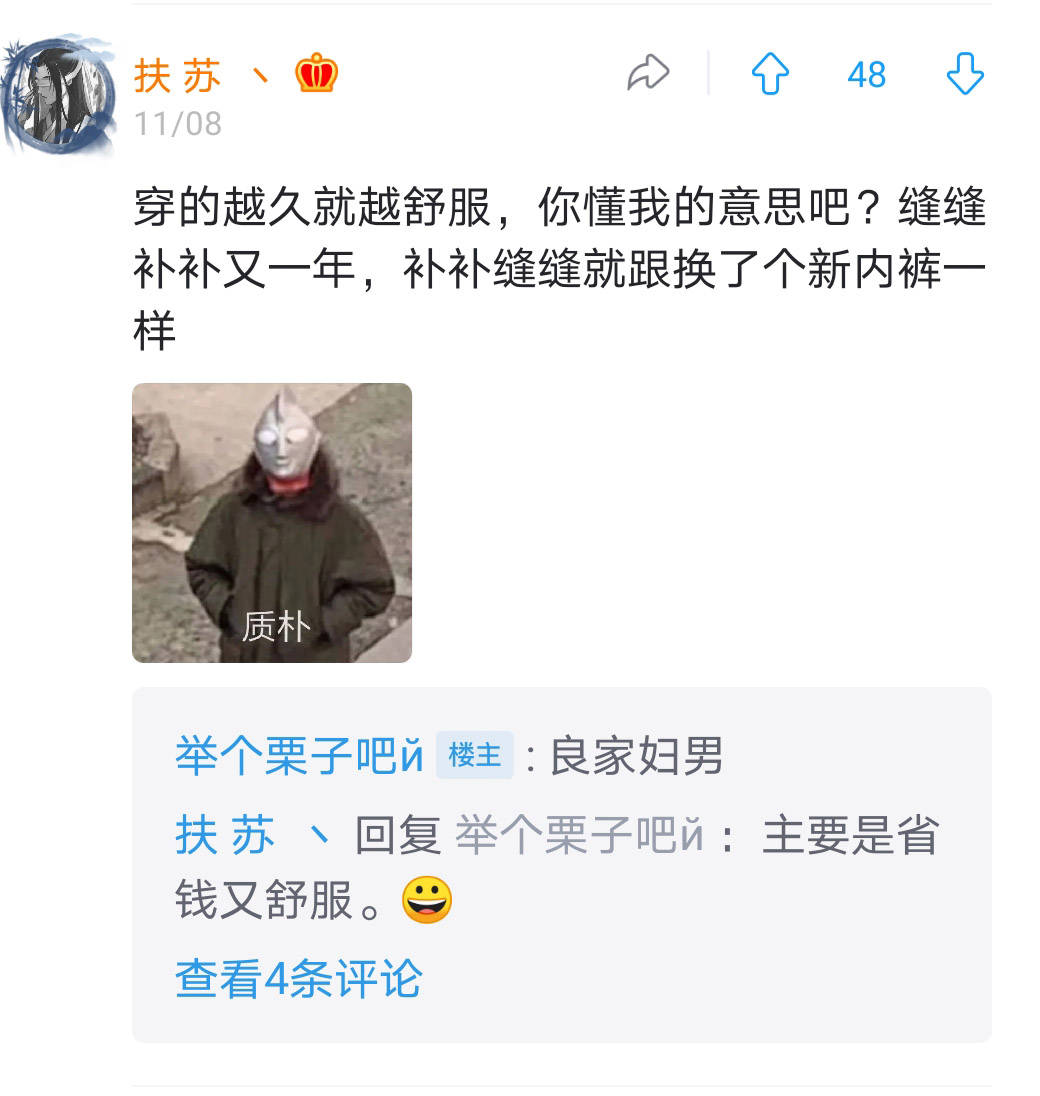Open 扶苏's profile avatar
This screenshot has height=1096, width=1040.
[58, 97]
